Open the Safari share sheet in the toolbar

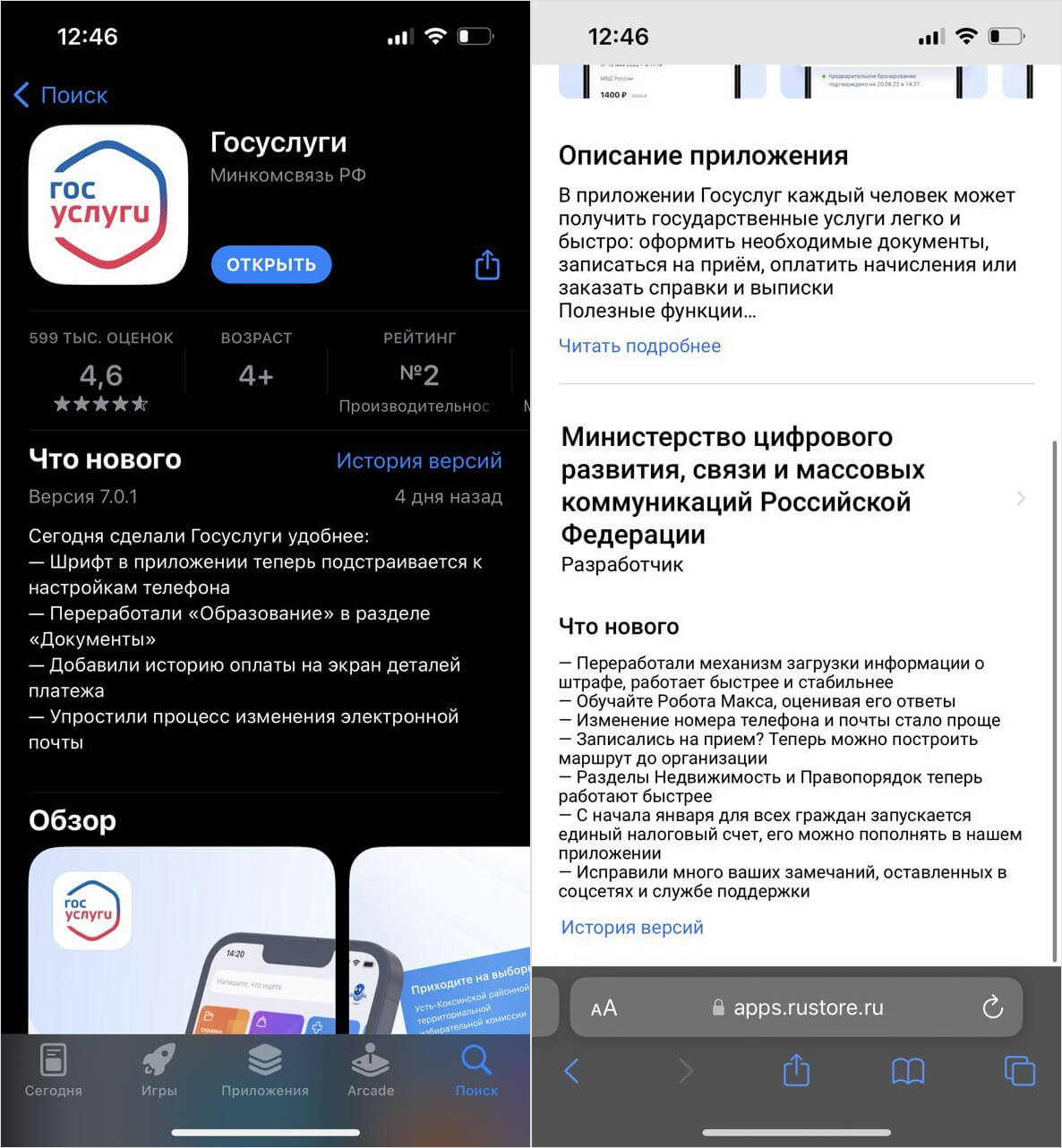[796, 1070]
